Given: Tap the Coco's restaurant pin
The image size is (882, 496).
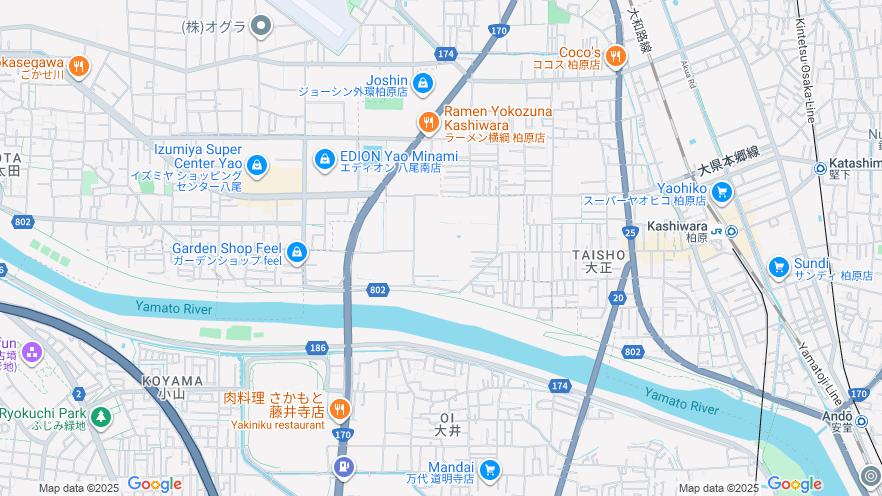Looking at the screenshot, I should 615,56.
